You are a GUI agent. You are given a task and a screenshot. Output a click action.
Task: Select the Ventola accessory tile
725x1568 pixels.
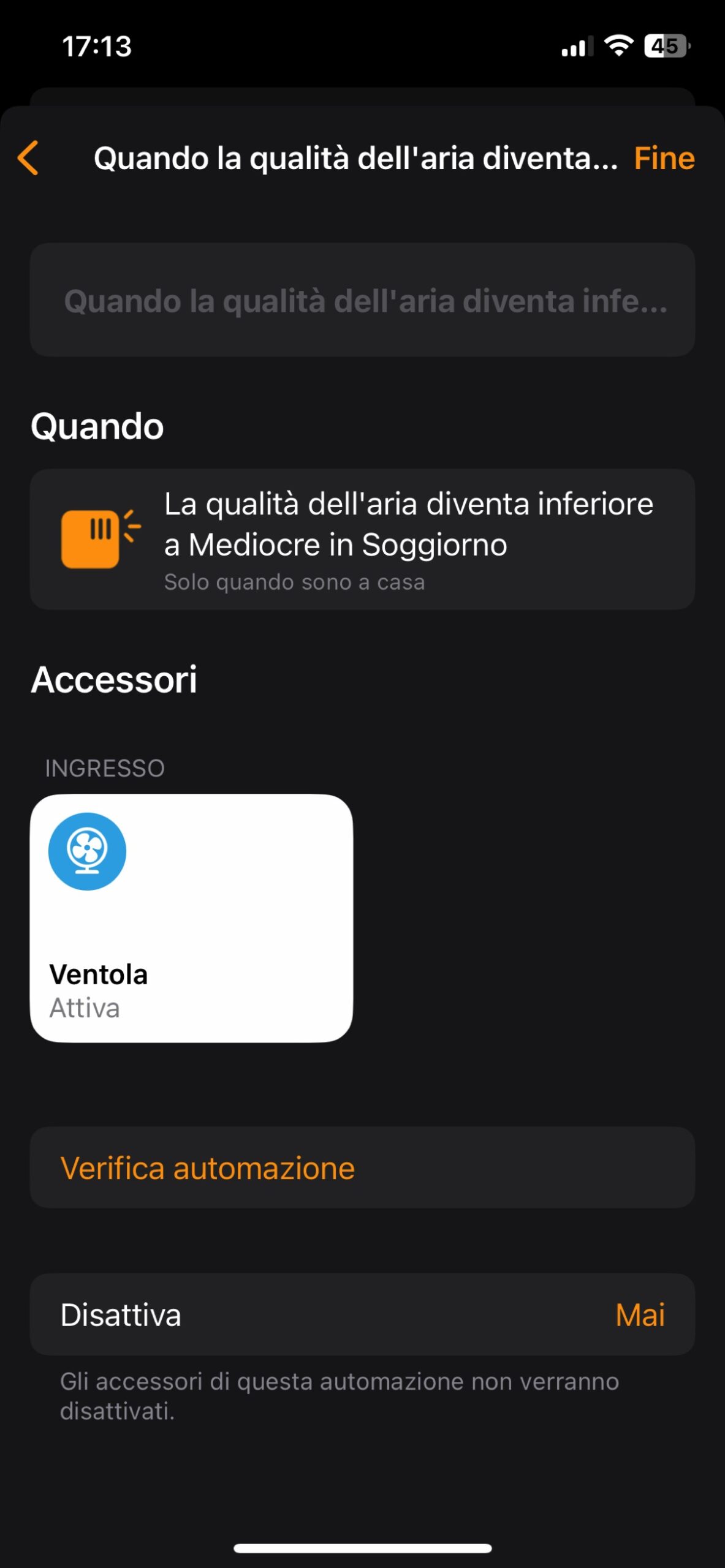pyautogui.click(x=191, y=918)
